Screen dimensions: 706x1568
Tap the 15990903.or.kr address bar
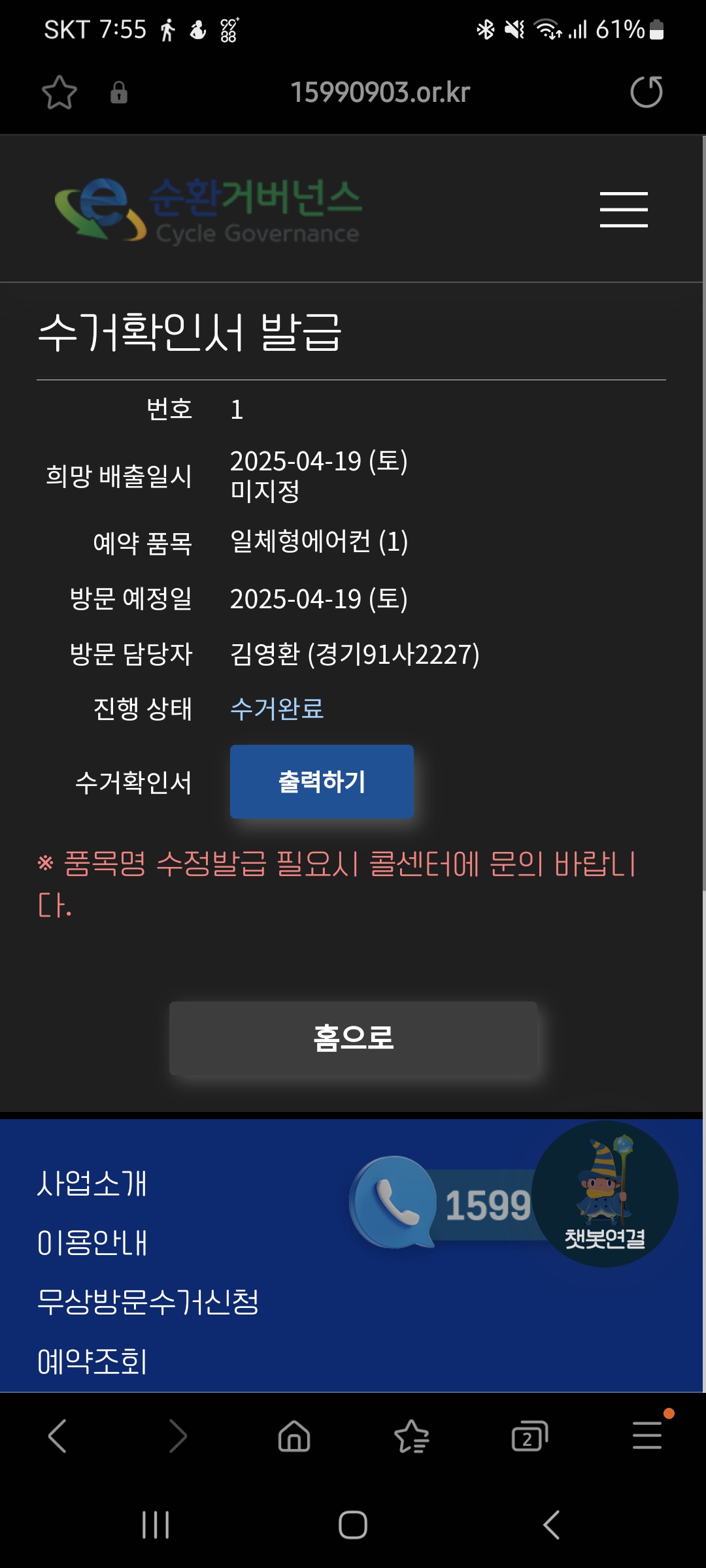[380, 92]
